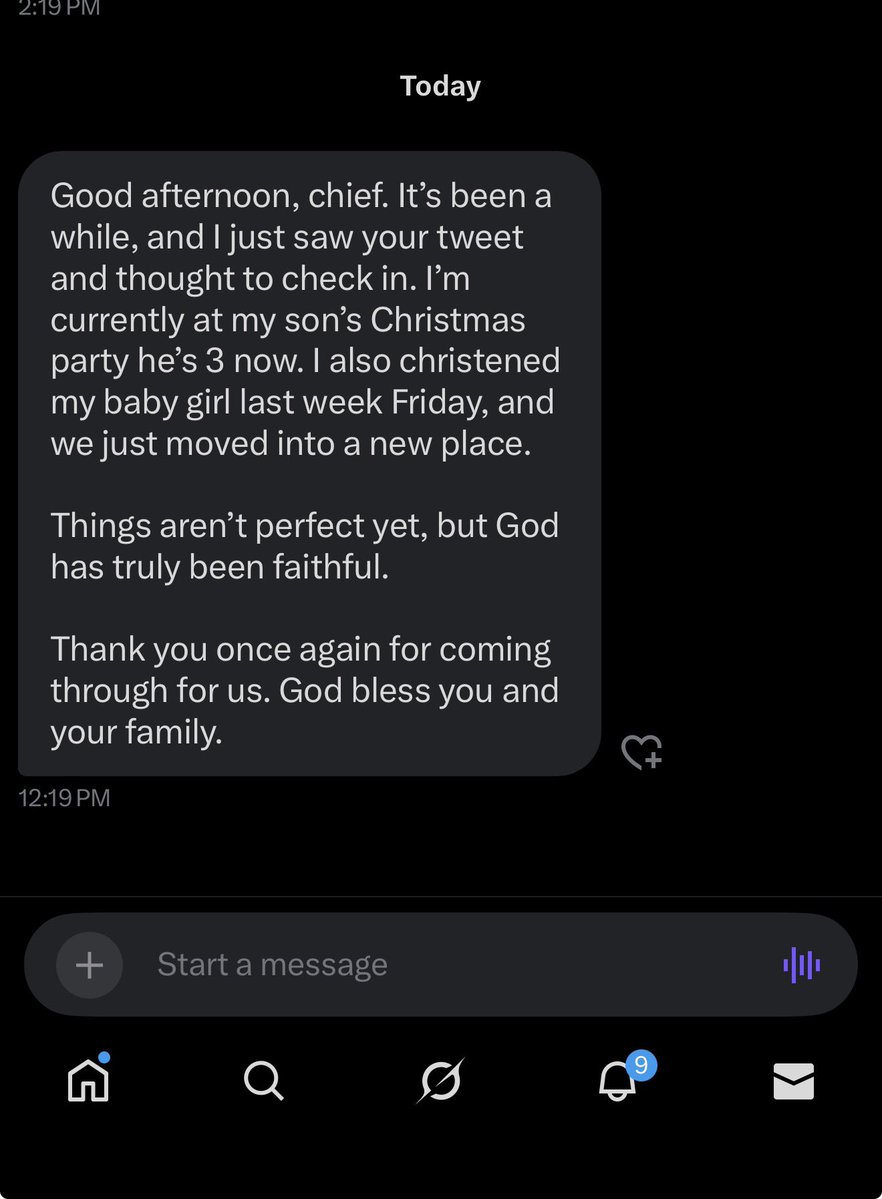882x1199 pixels.
Task: Open the attachment plus button
Action: [90, 965]
